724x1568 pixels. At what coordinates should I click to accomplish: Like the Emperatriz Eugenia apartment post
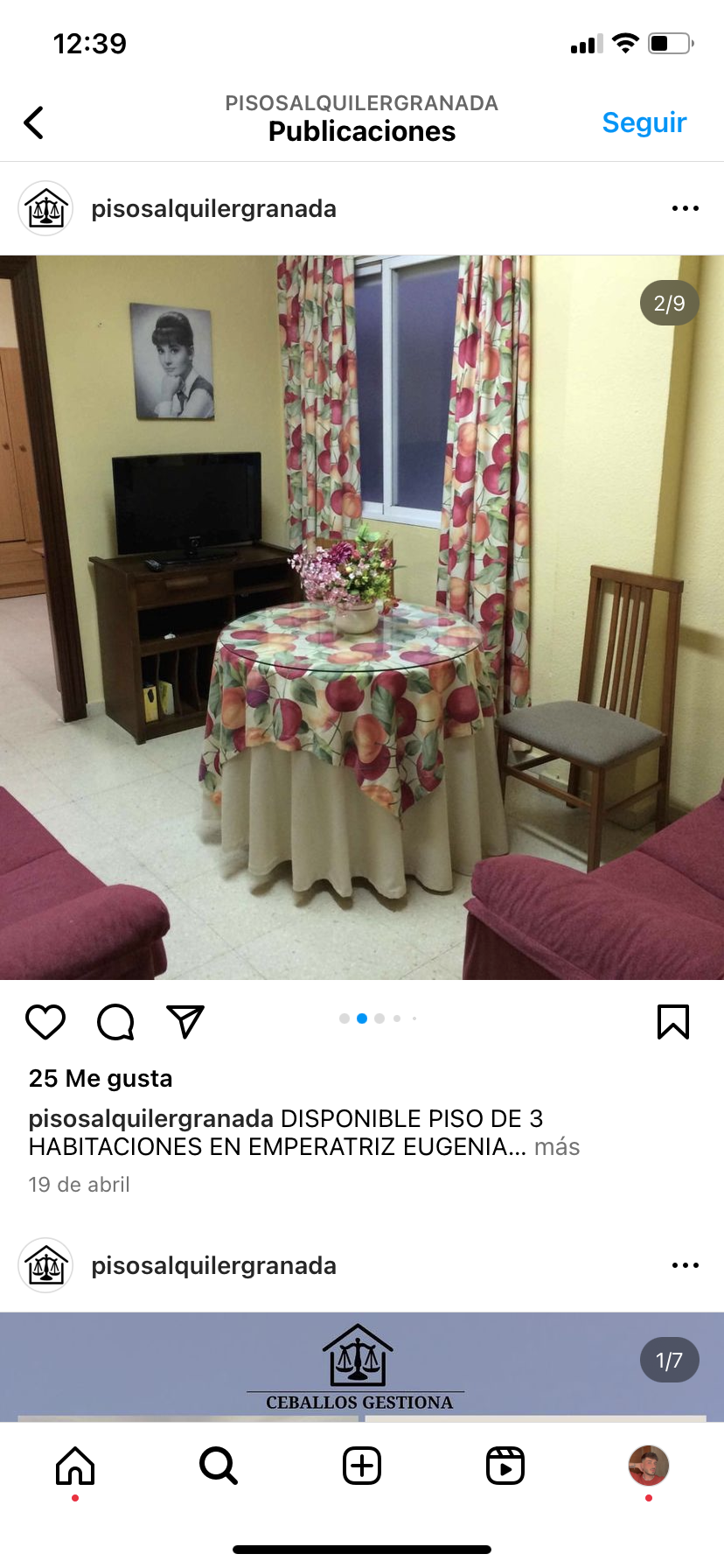(x=45, y=1022)
